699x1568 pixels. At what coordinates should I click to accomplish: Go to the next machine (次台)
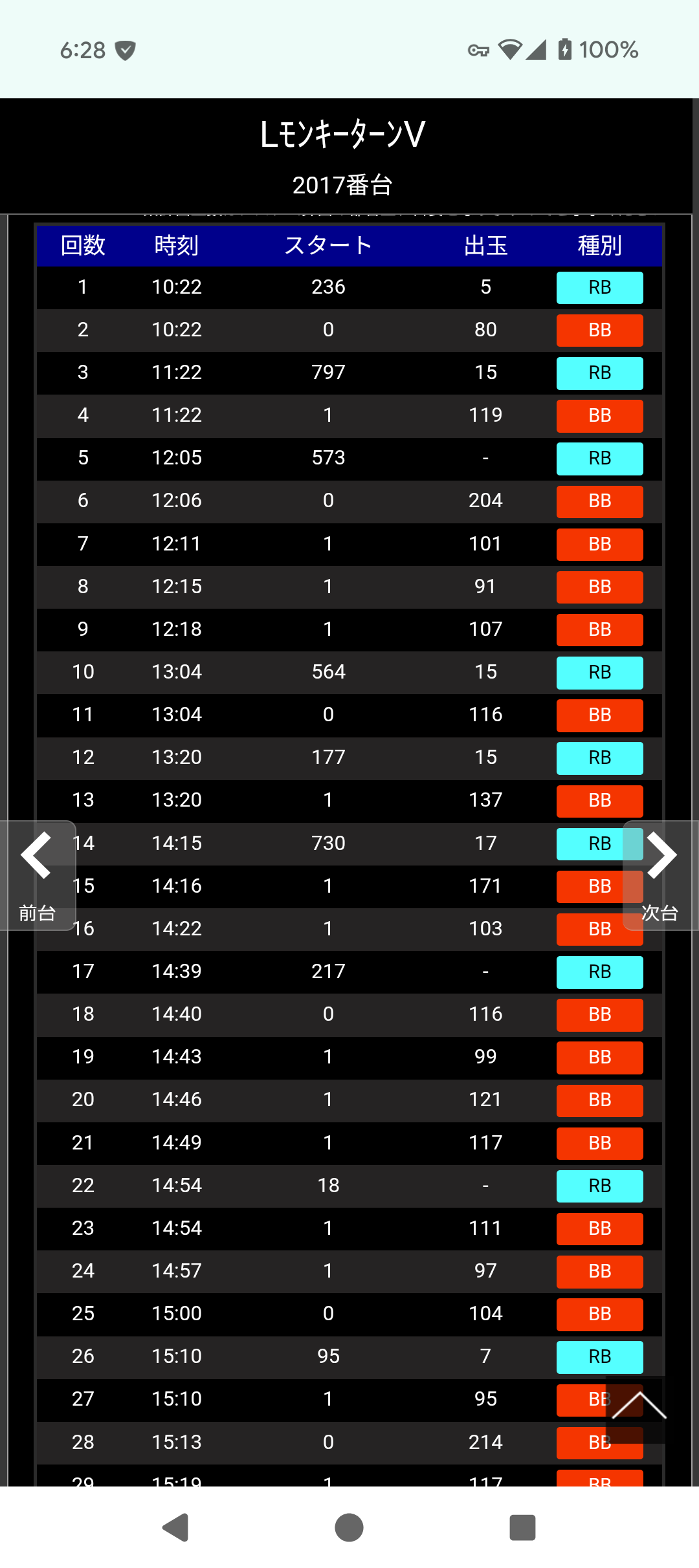click(660, 875)
